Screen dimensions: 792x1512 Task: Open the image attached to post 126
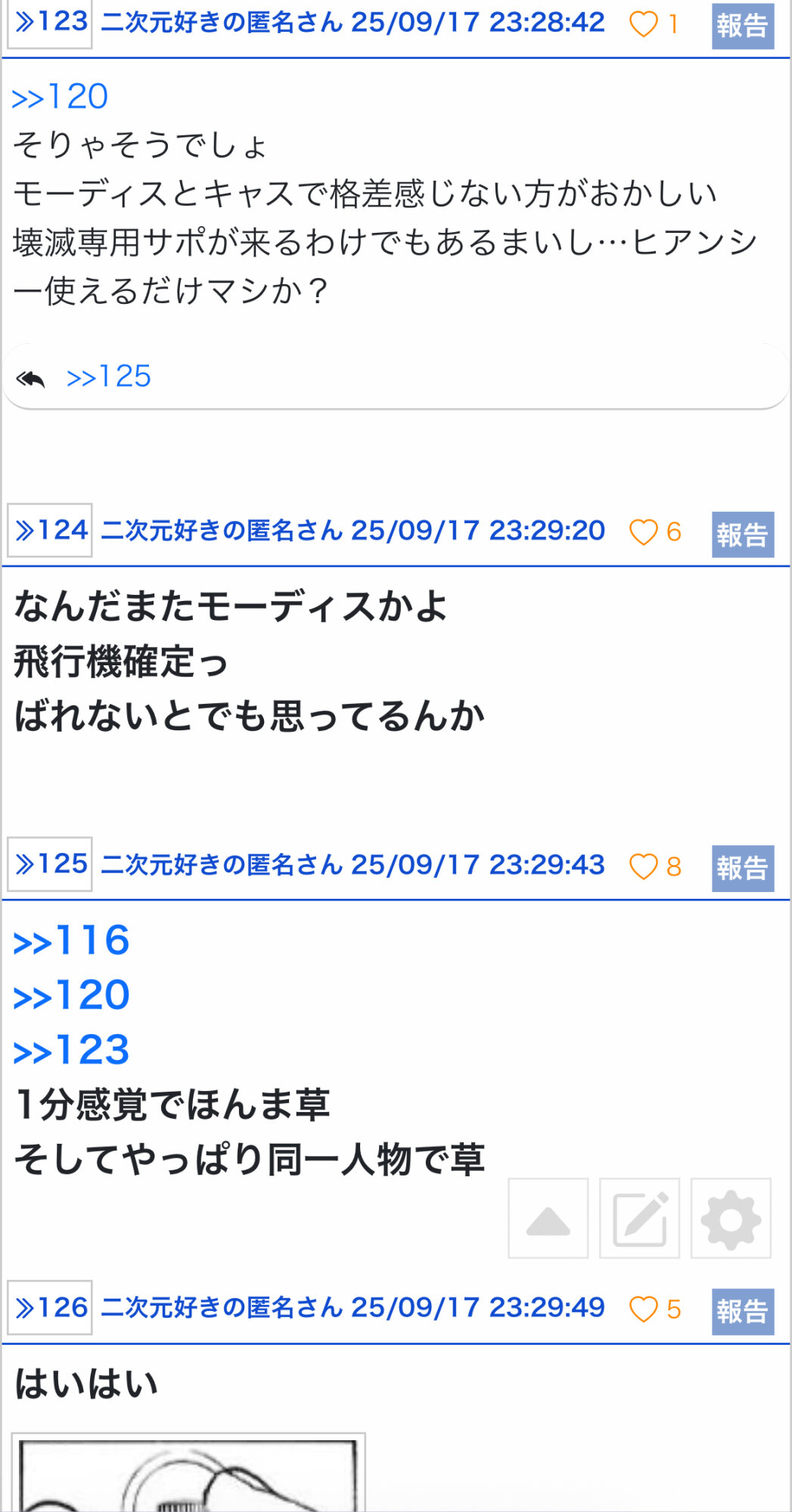click(x=188, y=1474)
